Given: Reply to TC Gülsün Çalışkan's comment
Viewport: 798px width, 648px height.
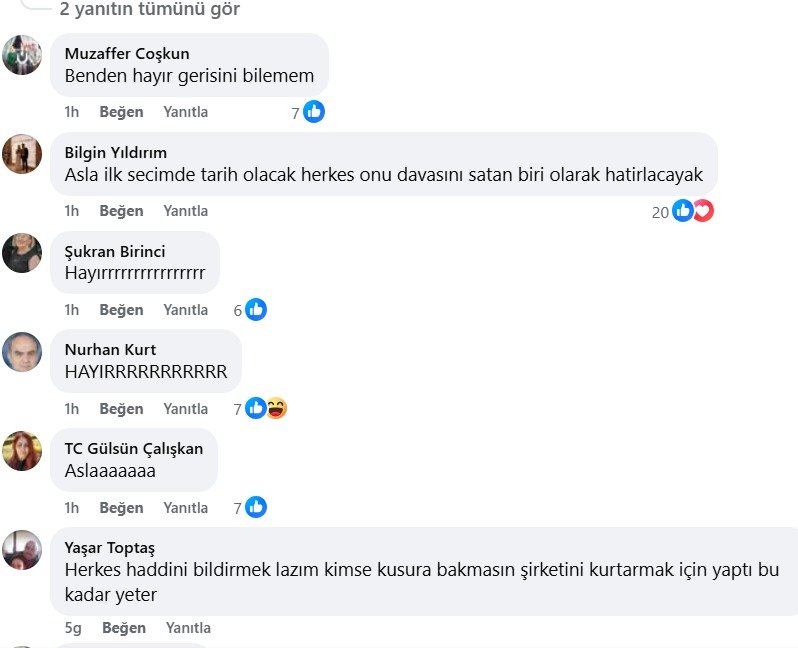Looking at the screenshot, I should click(186, 508).
